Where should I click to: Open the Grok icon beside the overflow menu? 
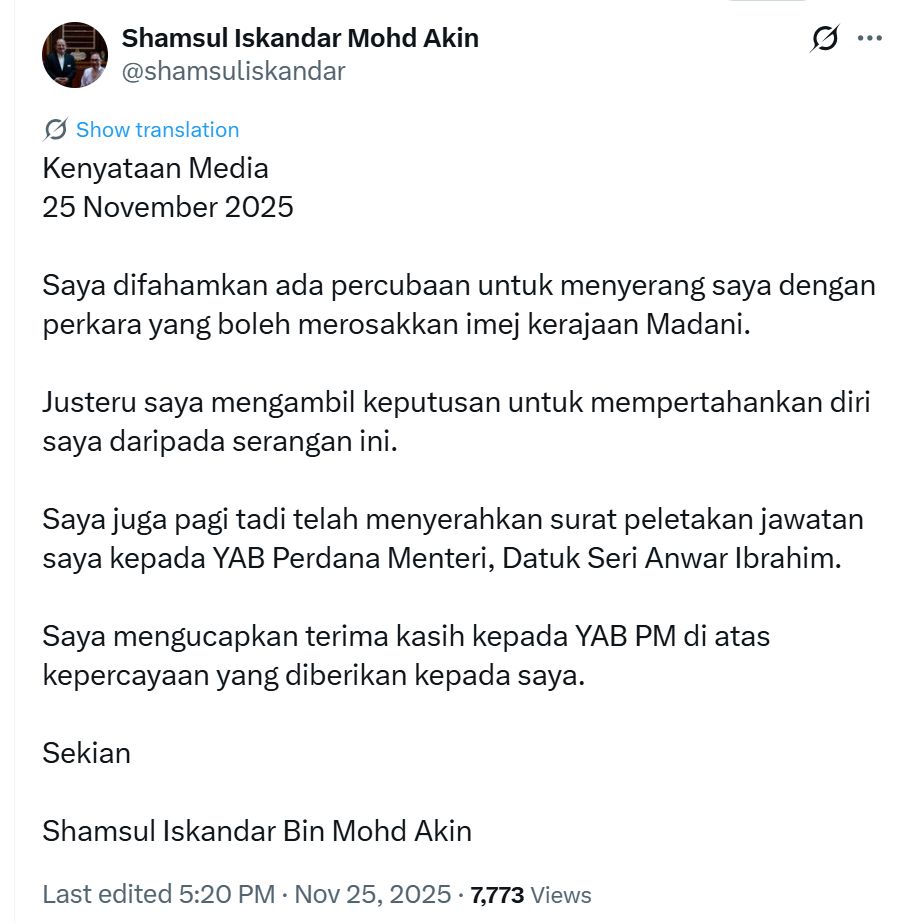[x=826, y=39]
